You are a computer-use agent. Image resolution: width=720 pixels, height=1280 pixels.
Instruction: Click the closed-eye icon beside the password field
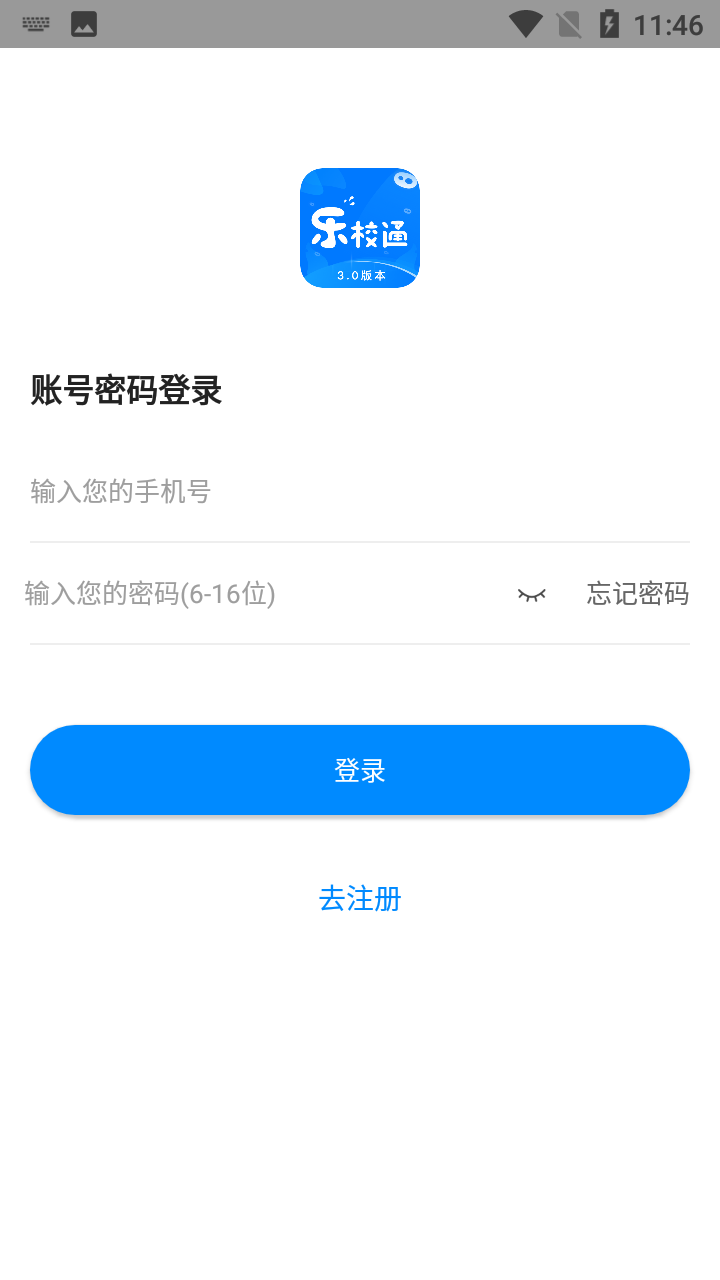pos(532,594)
